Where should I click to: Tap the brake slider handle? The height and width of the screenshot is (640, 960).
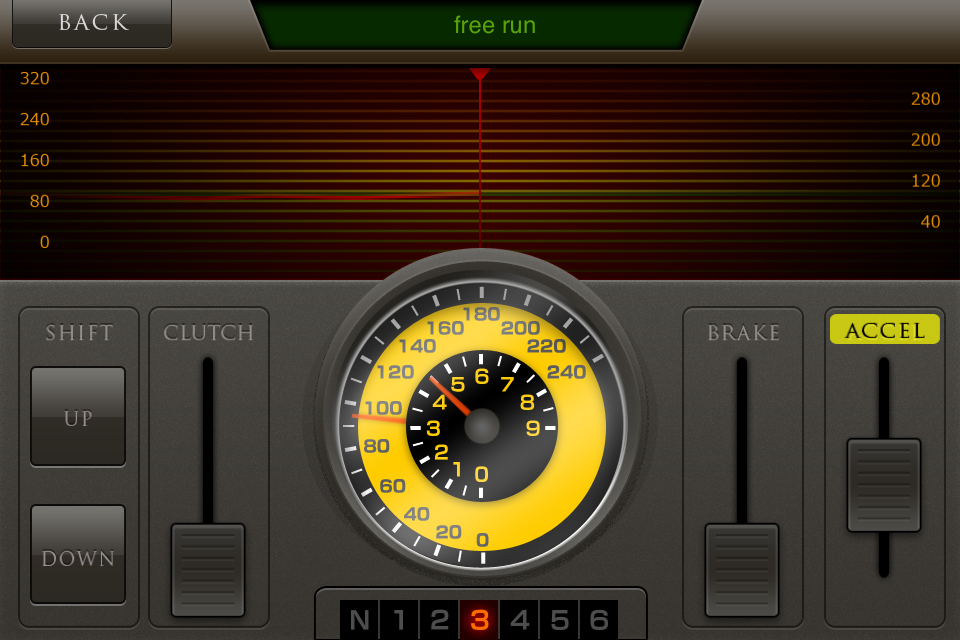click(742, 569)
